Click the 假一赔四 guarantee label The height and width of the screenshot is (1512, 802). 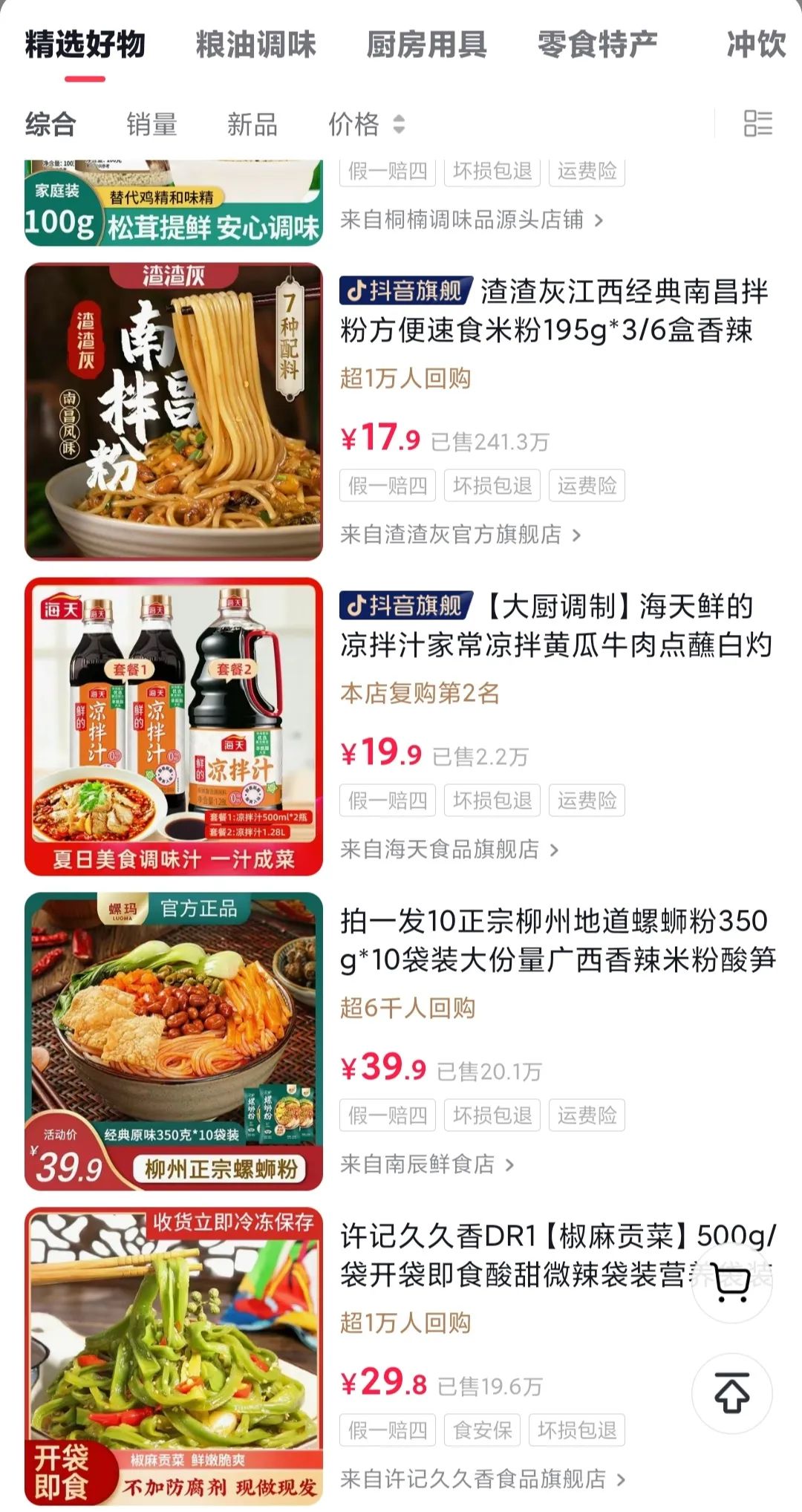387,485
